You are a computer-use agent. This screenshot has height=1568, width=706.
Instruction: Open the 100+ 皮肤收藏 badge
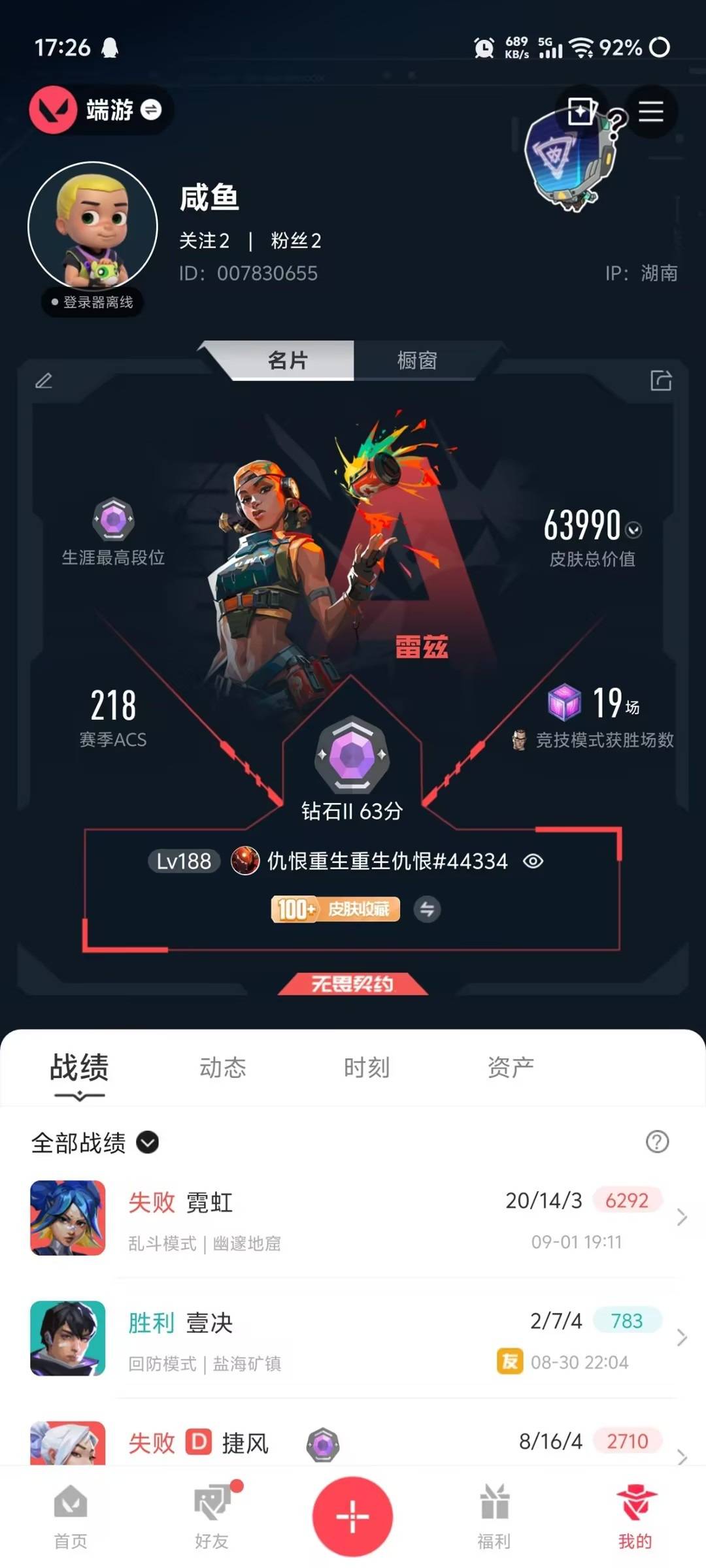335,909
